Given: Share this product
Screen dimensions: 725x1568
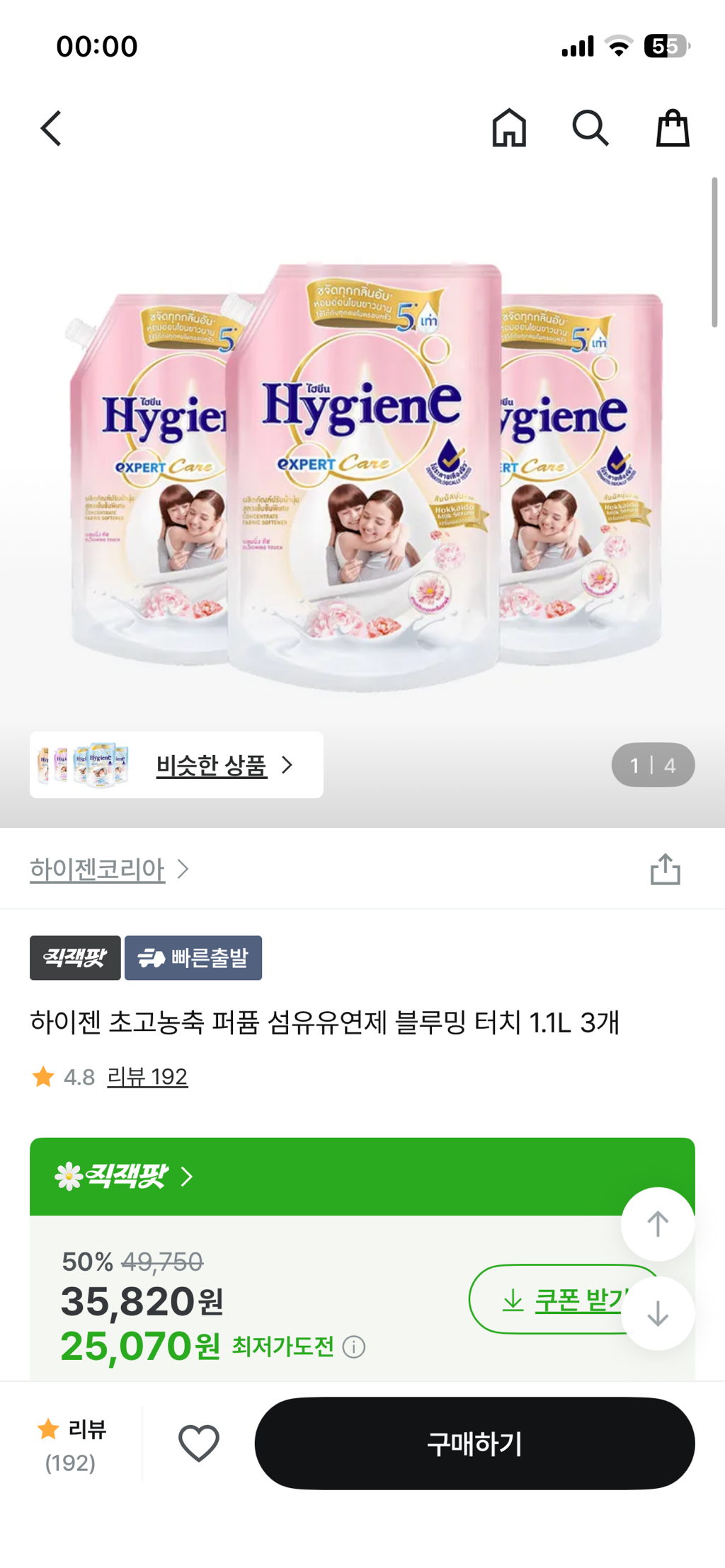Looking at the screenshot, I should [665, 869].
